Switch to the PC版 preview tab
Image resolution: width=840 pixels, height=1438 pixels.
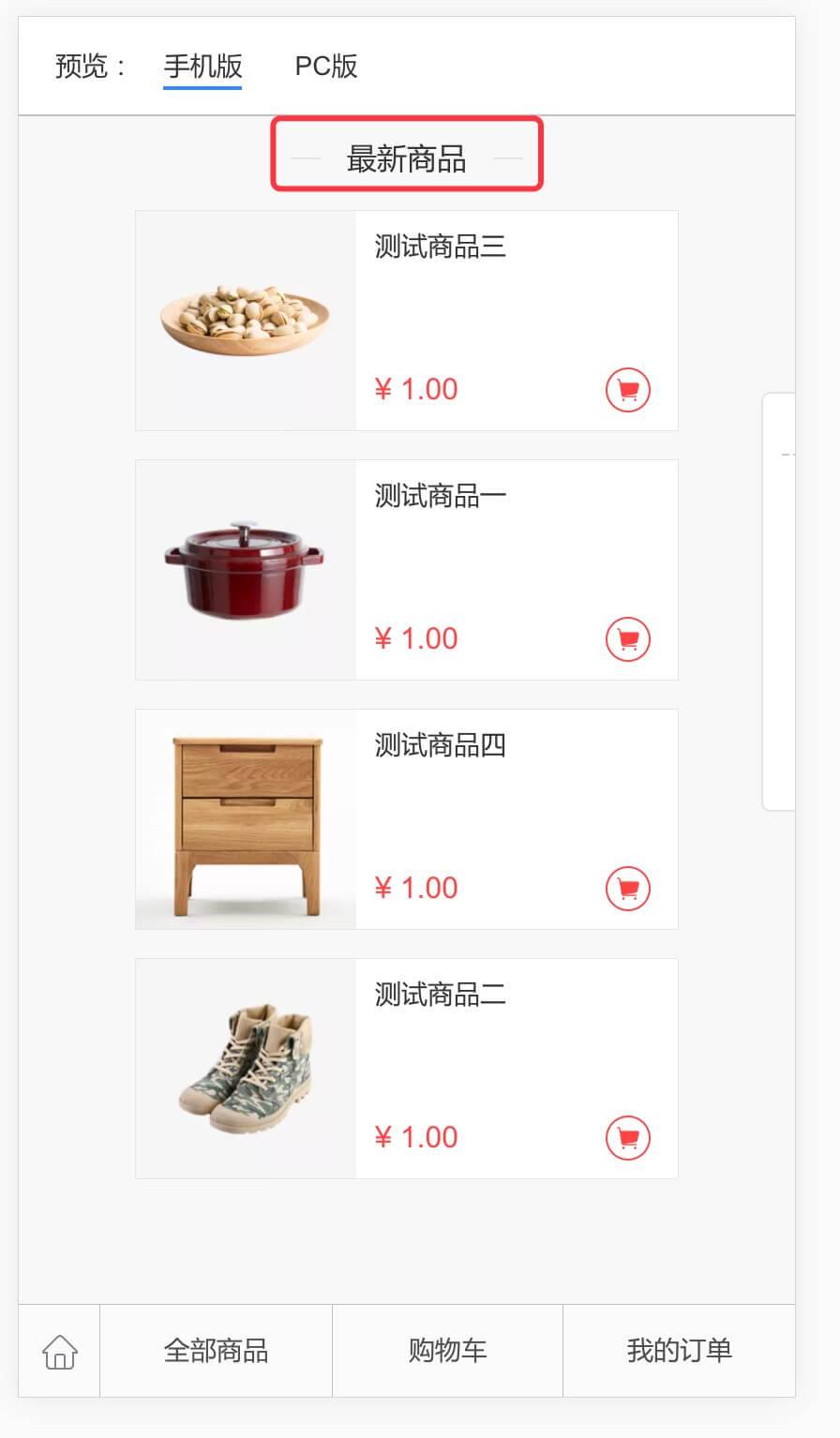(326, 67)
